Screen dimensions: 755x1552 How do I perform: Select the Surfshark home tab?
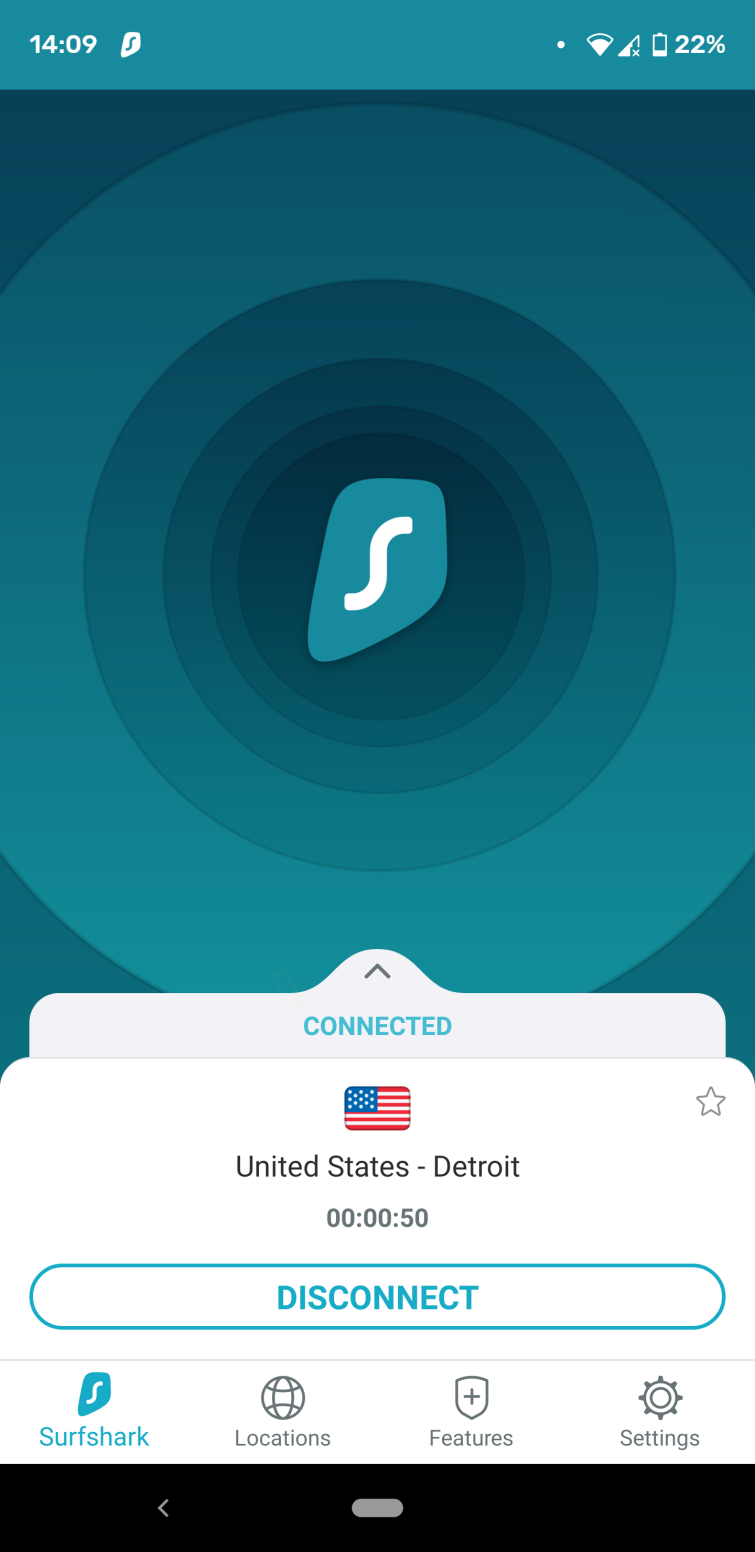pos(94,1413)
